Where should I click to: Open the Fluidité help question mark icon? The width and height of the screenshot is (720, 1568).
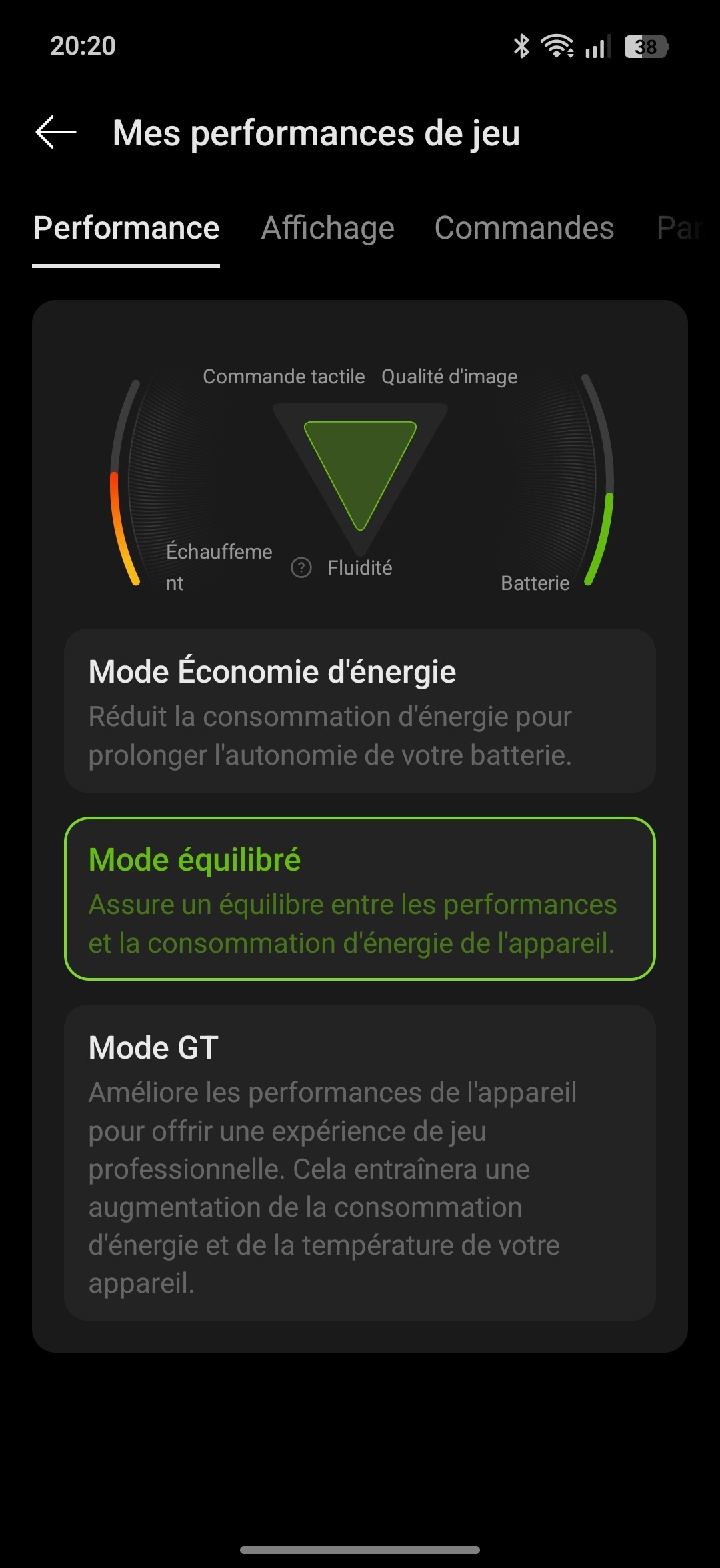[301, 567]
